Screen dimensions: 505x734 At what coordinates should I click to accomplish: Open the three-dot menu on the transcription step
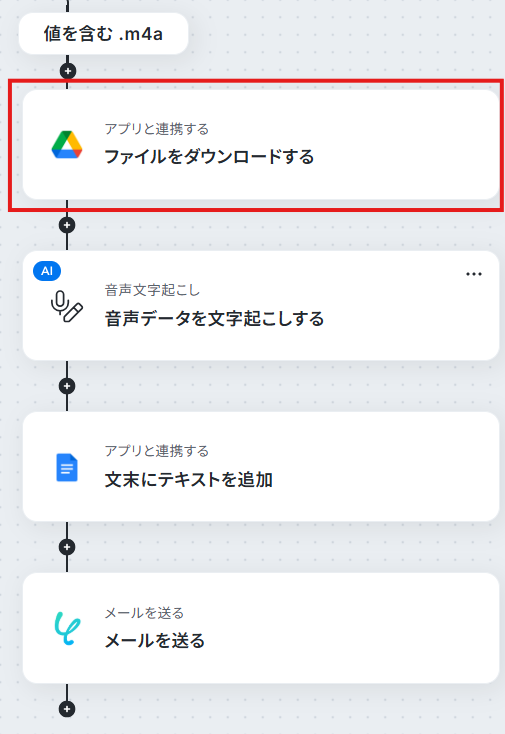[474, 274]
